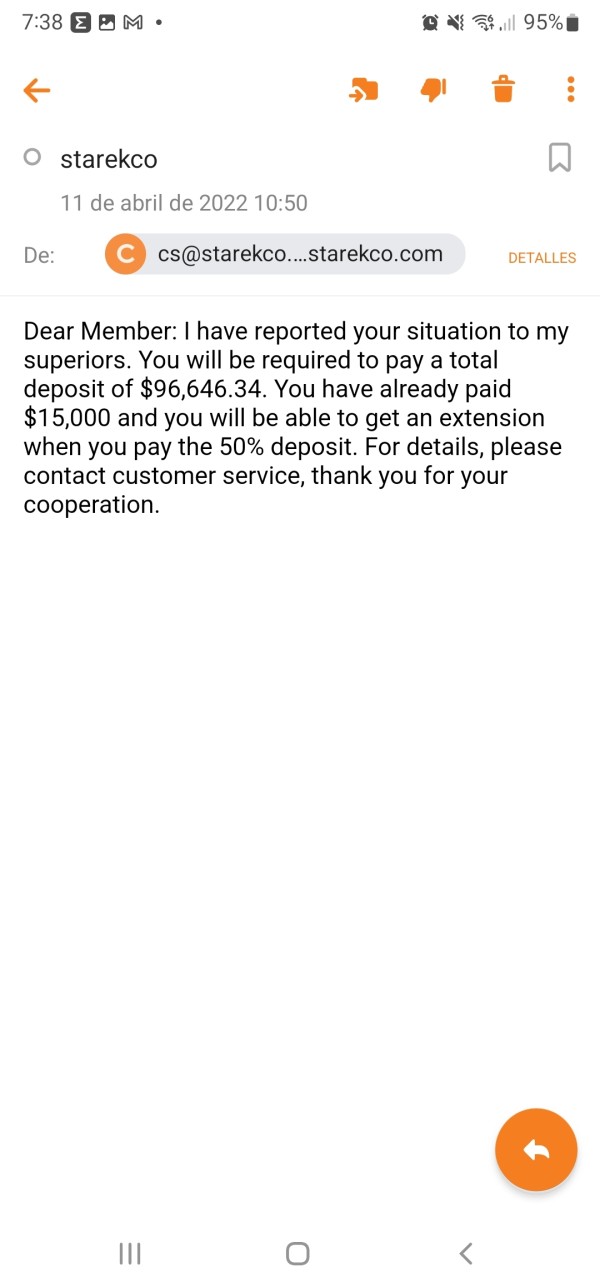600x1287 pixels.
Task: Move this email to a folder
Action: pos(363,91)
